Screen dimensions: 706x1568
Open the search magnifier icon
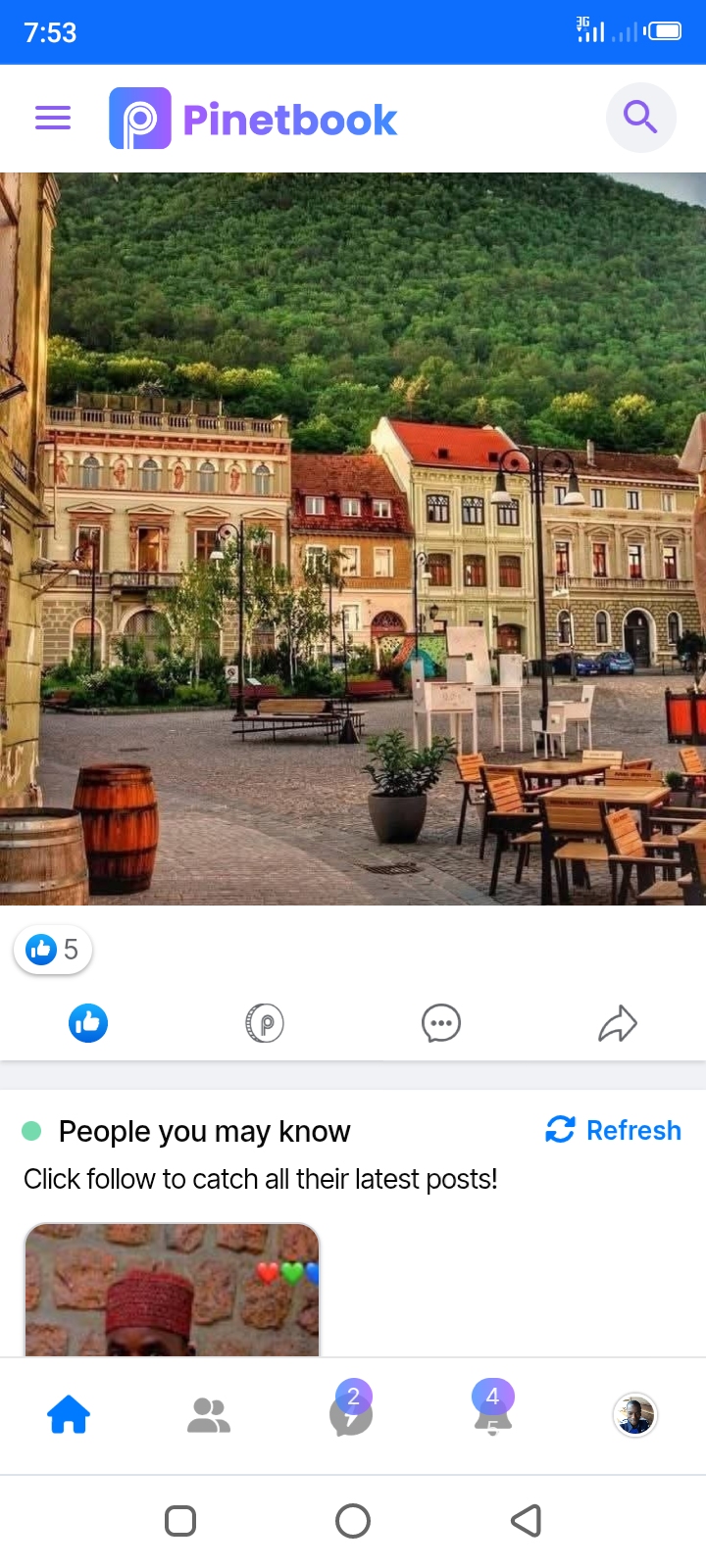(640, 119)
